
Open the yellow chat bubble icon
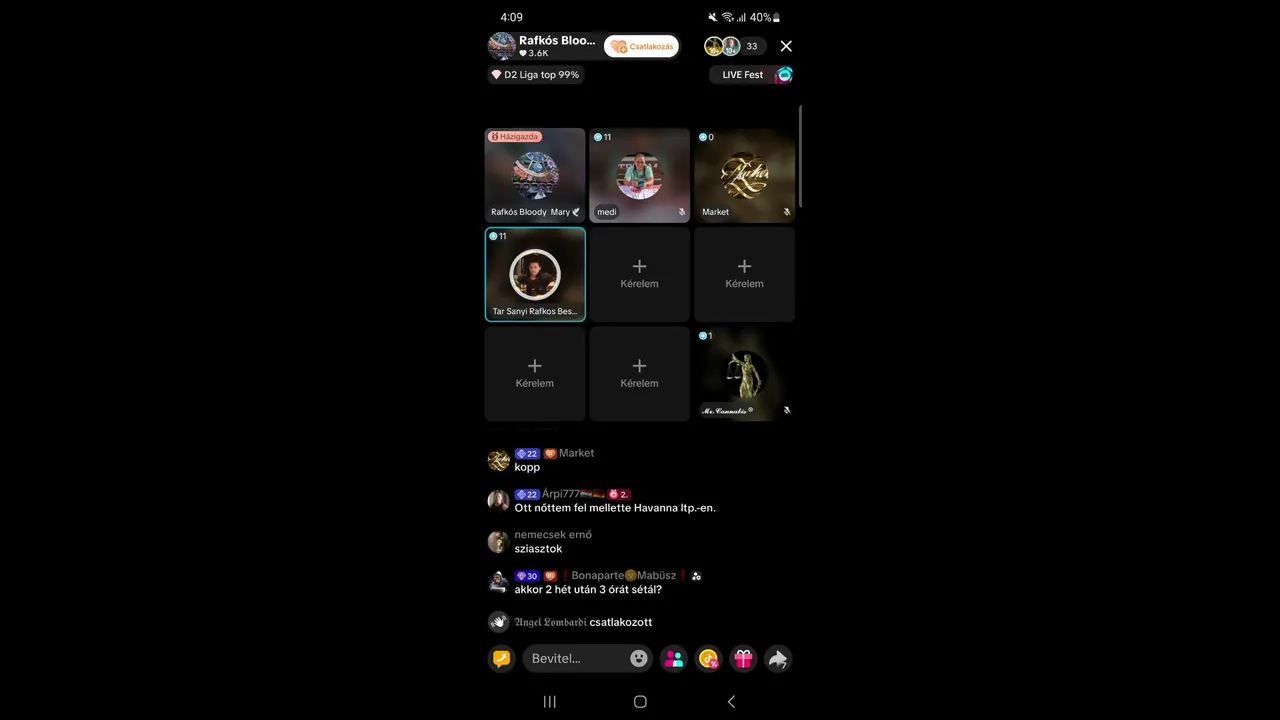(x=502, y=659)
